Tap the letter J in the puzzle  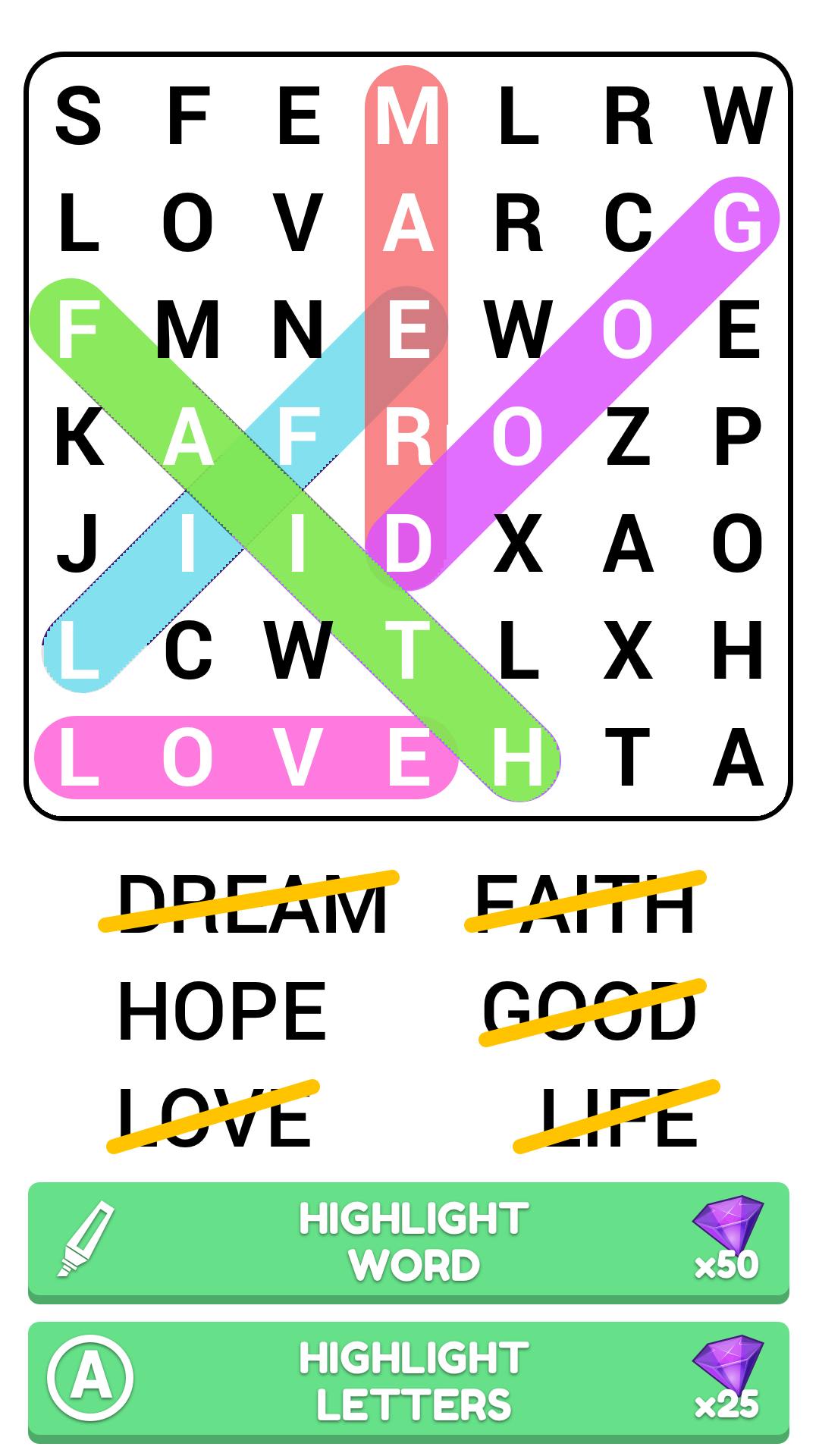pos(79,543)
